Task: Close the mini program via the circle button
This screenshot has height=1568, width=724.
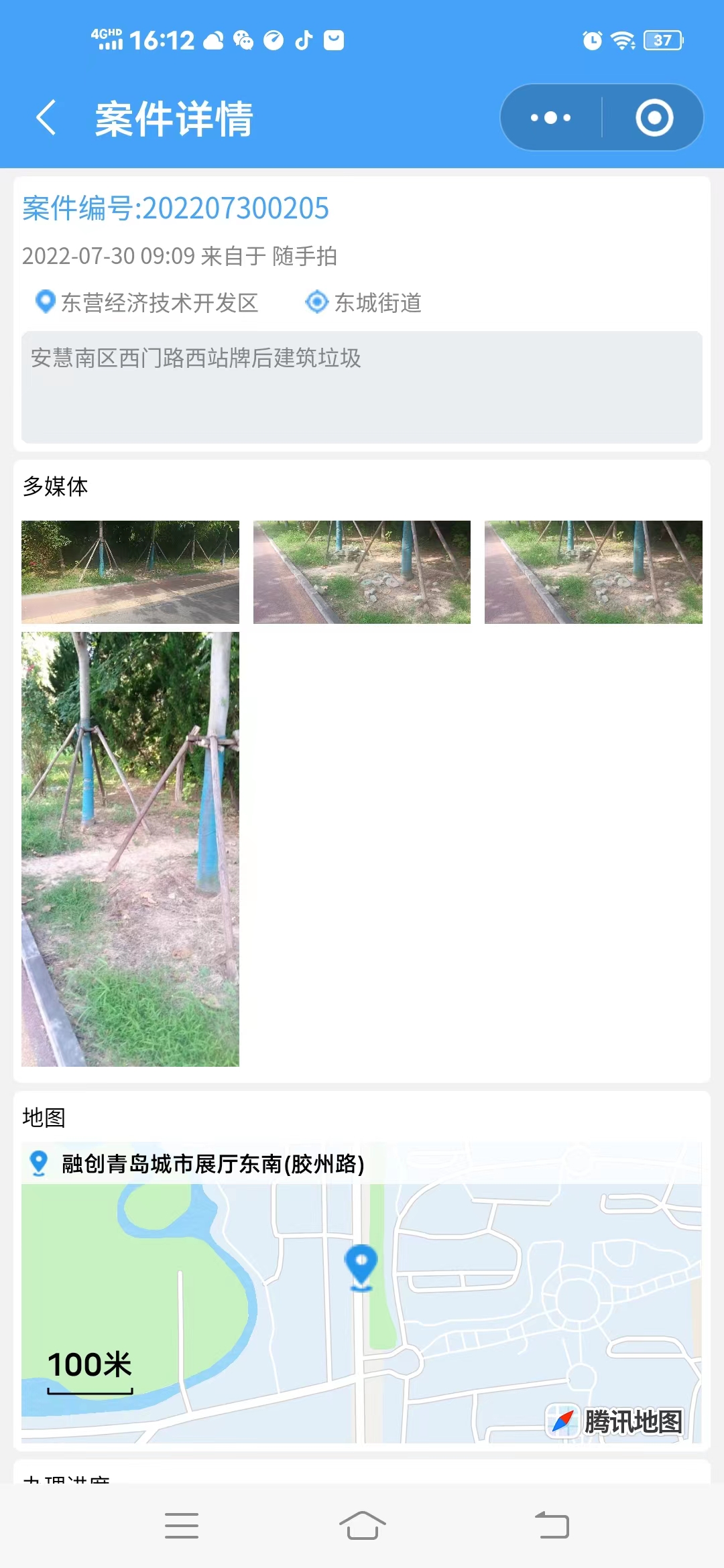Action: 654,118
